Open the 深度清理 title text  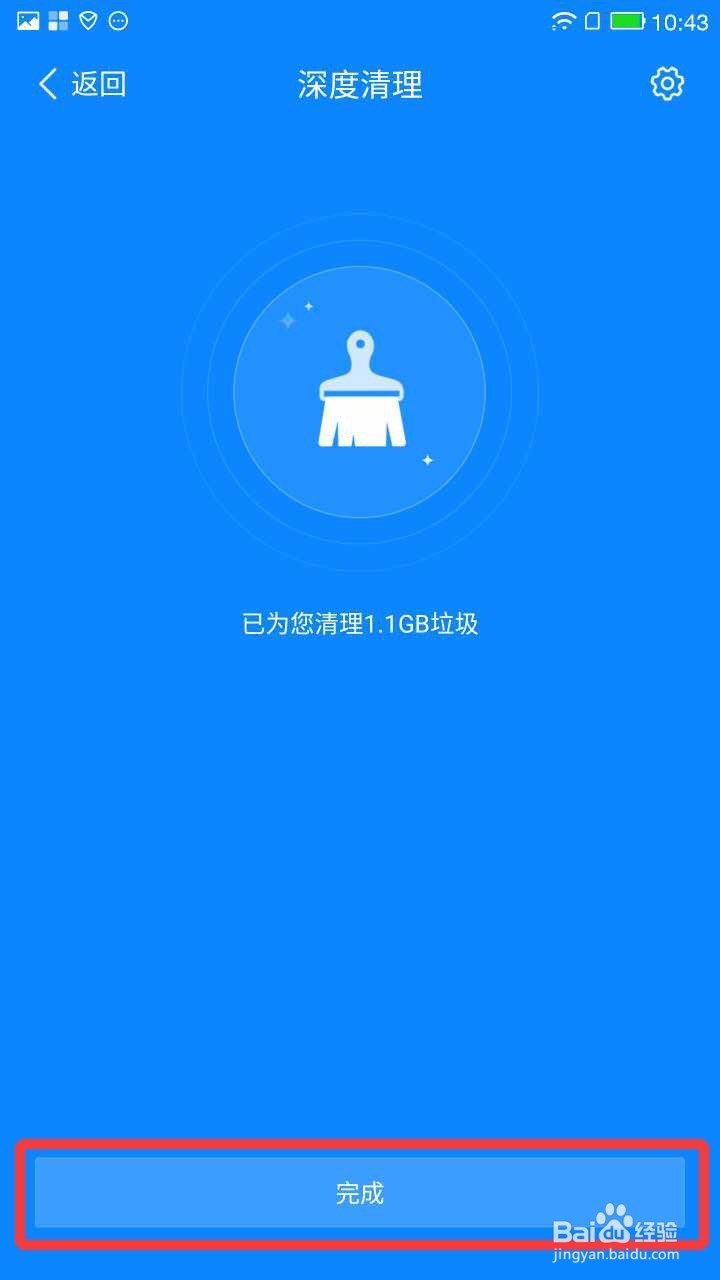(358, 86)
